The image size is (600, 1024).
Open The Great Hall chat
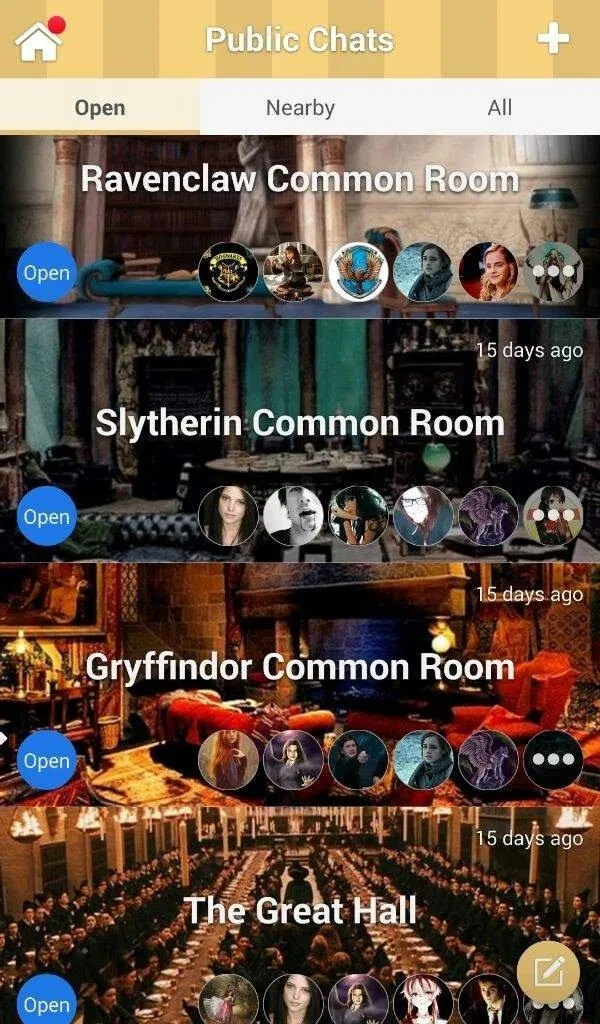pos(300,911)
